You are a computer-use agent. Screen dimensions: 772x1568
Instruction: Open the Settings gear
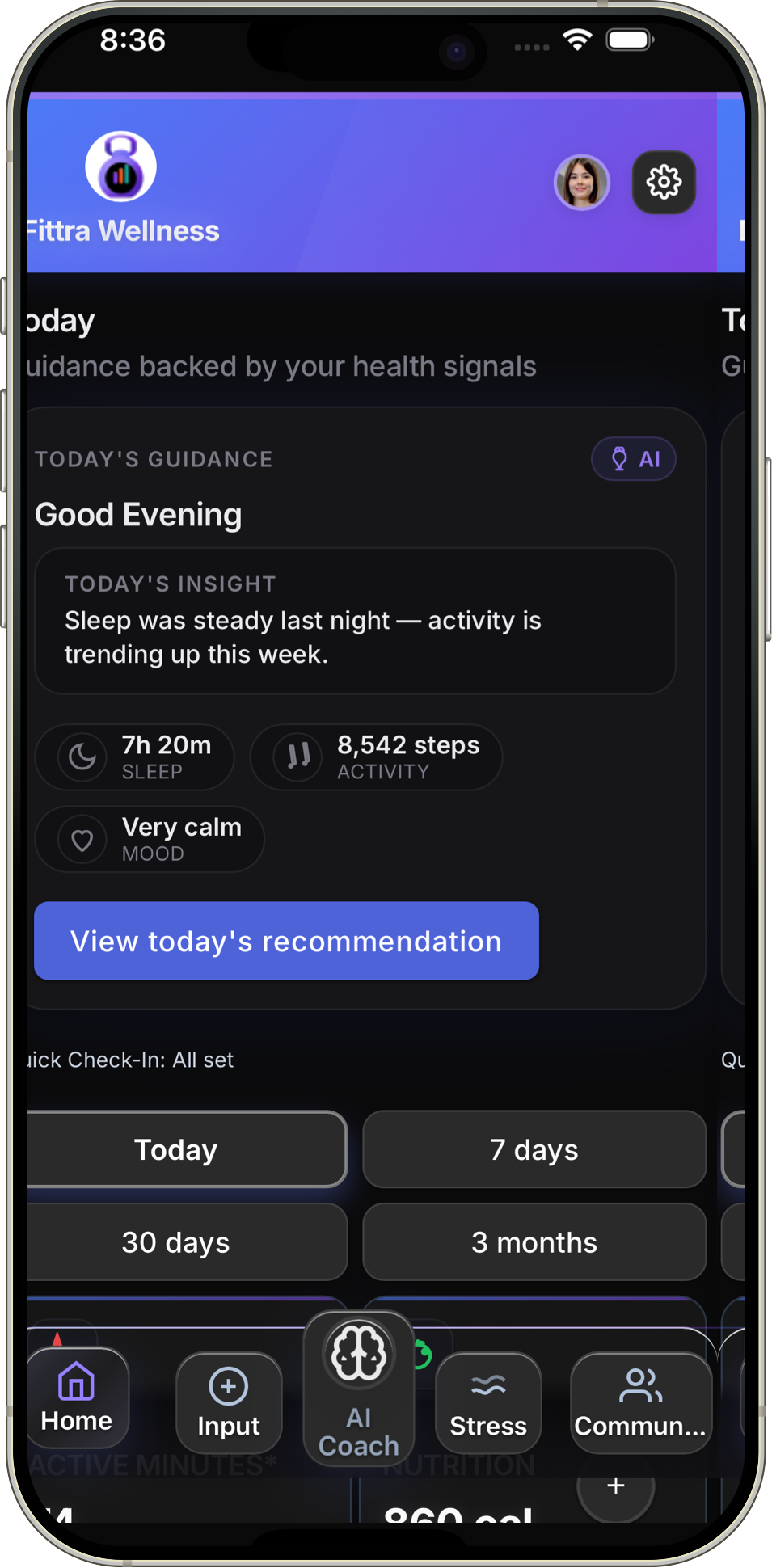[x=664, y=183]
